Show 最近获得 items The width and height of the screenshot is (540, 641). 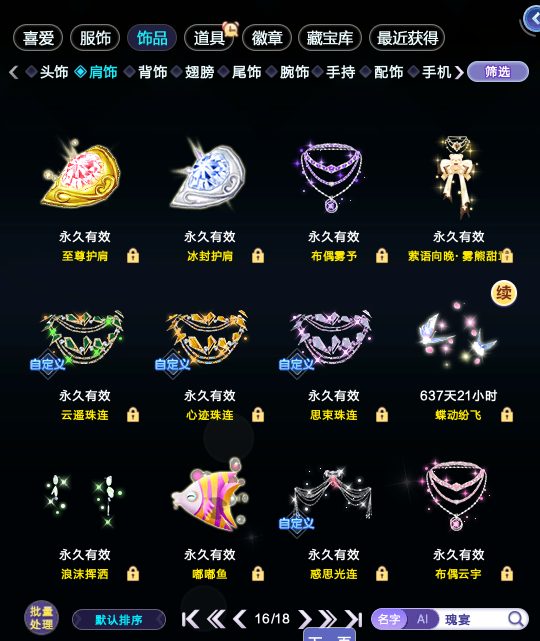407,38
